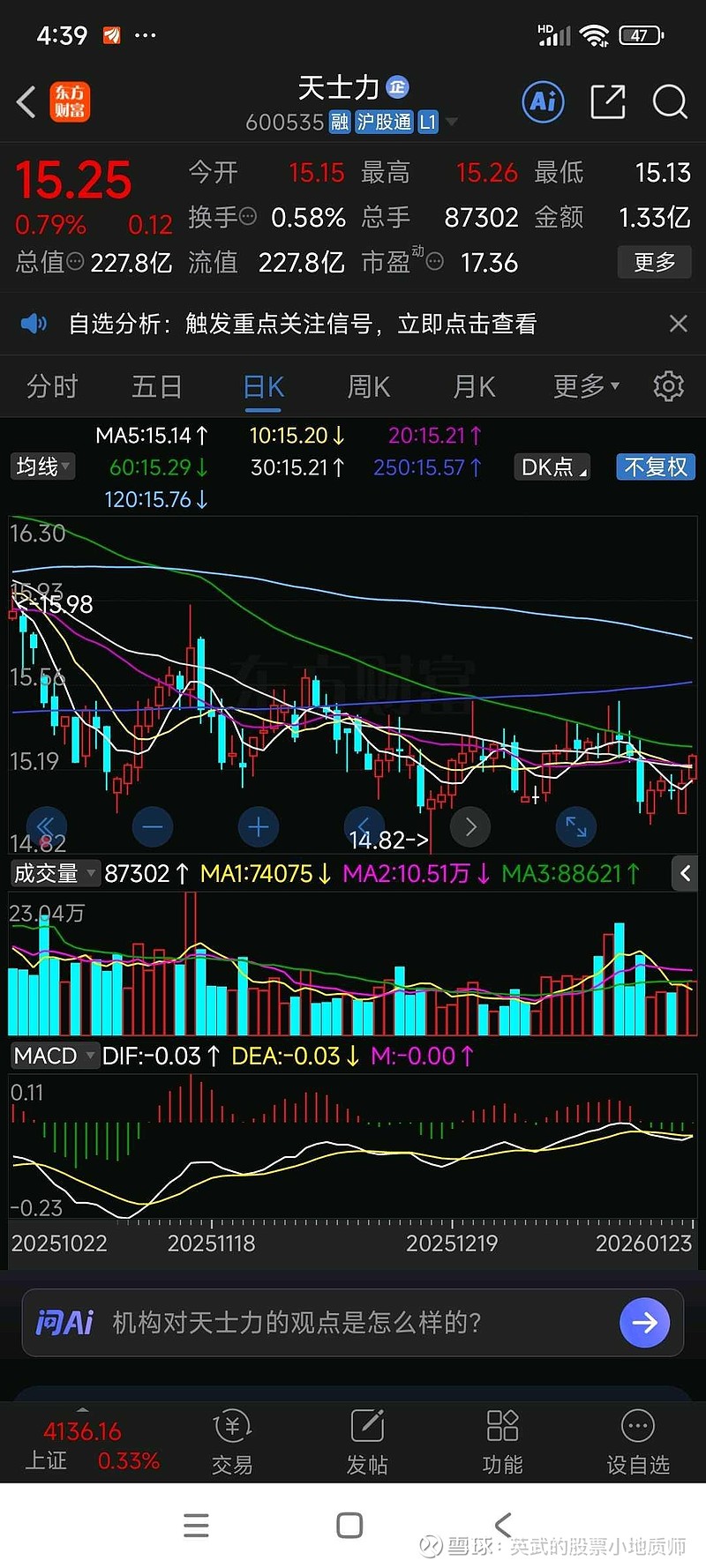Change the 不复权 adjustment option
The height and width of the screenshot is (1568, 706).
coord(656,467)
